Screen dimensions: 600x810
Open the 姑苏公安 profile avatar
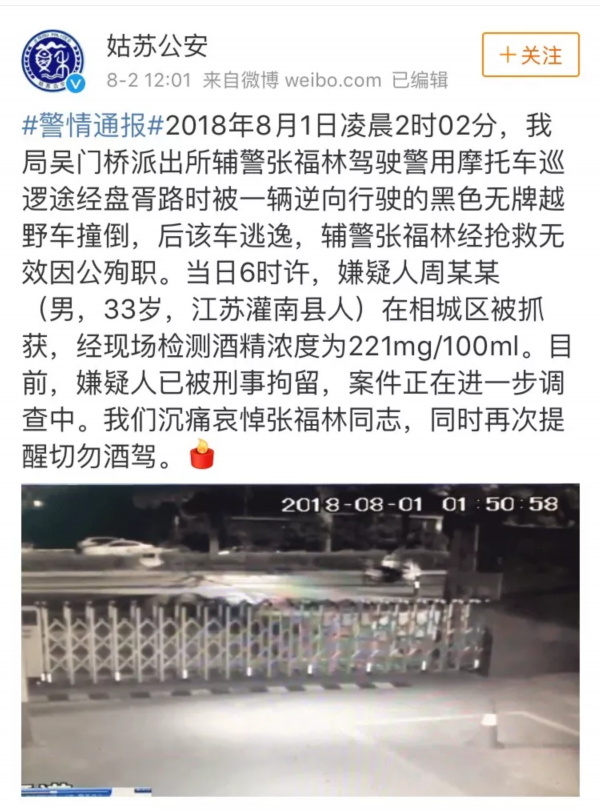pos(52,60)
